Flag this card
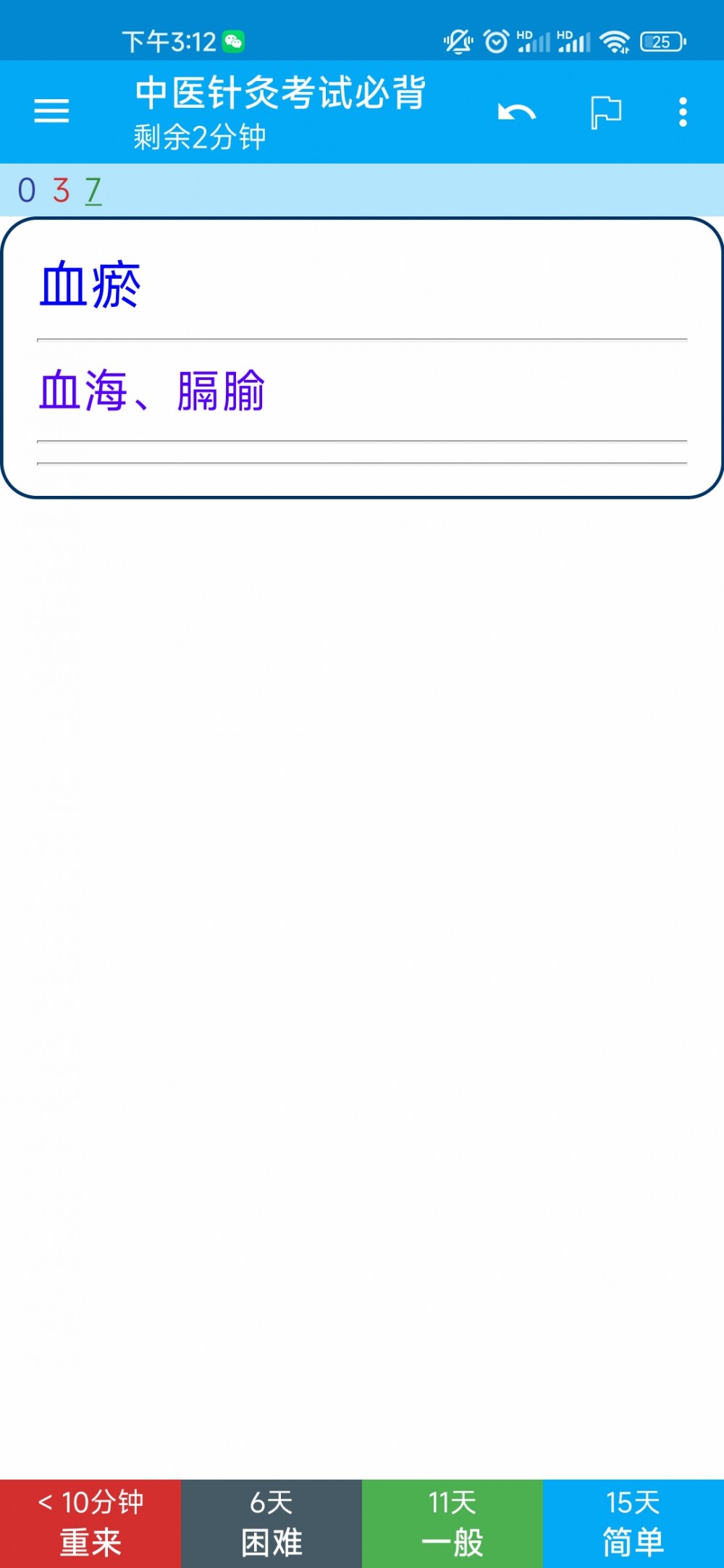 click(606, 112)
